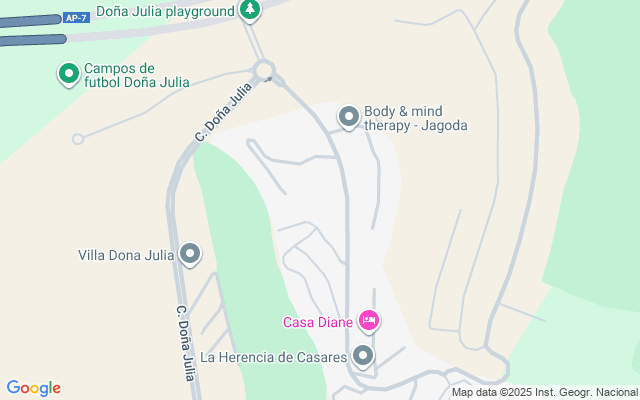Open the La Herencia de Casares pin
Image resolution: width=640 pixels, height=400 pixels.
[x=363, y=355]
